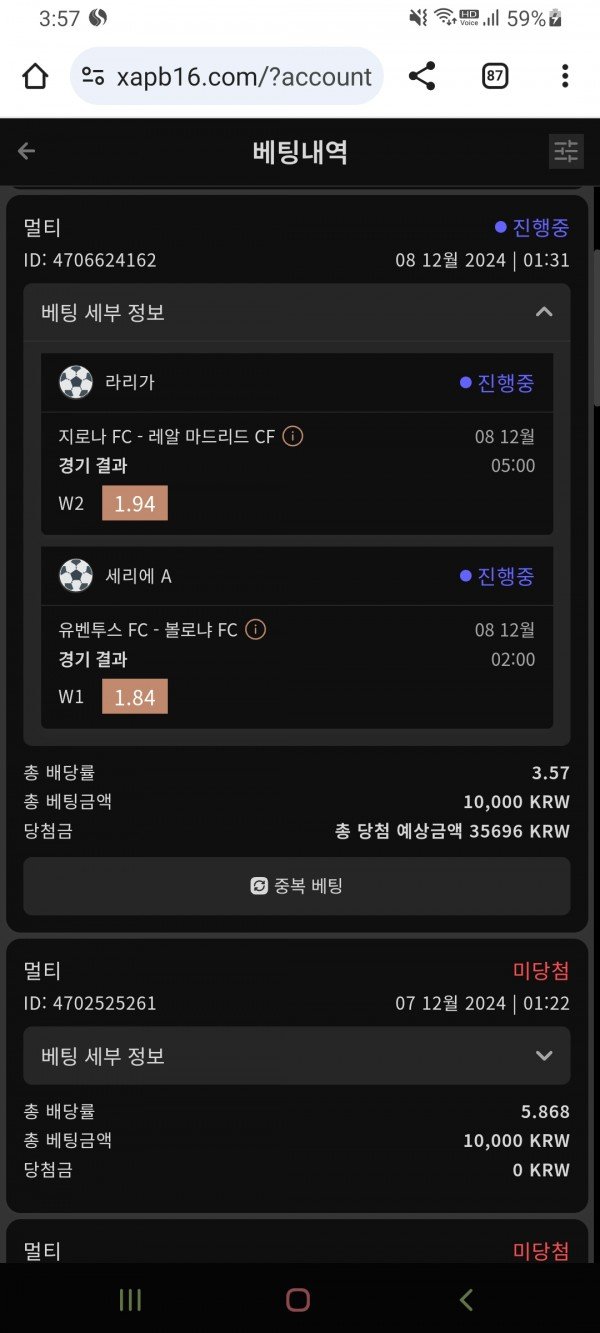Open the browser tab switcher
Image resolution: width=600 pixels, height=1333 pixels.
pos(495,76)
